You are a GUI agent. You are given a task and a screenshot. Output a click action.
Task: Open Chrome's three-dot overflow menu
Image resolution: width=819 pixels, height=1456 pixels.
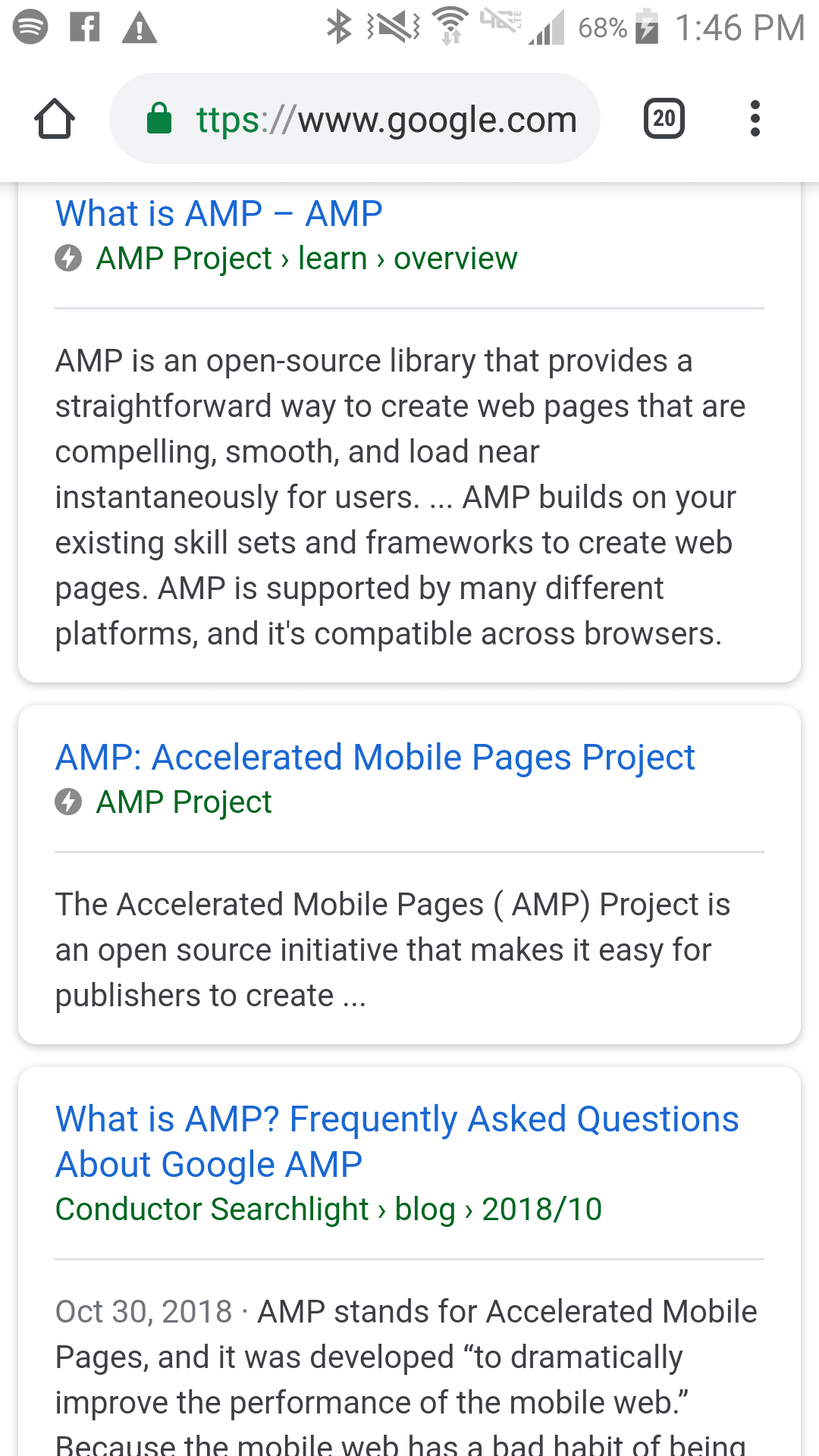(754, 119)
